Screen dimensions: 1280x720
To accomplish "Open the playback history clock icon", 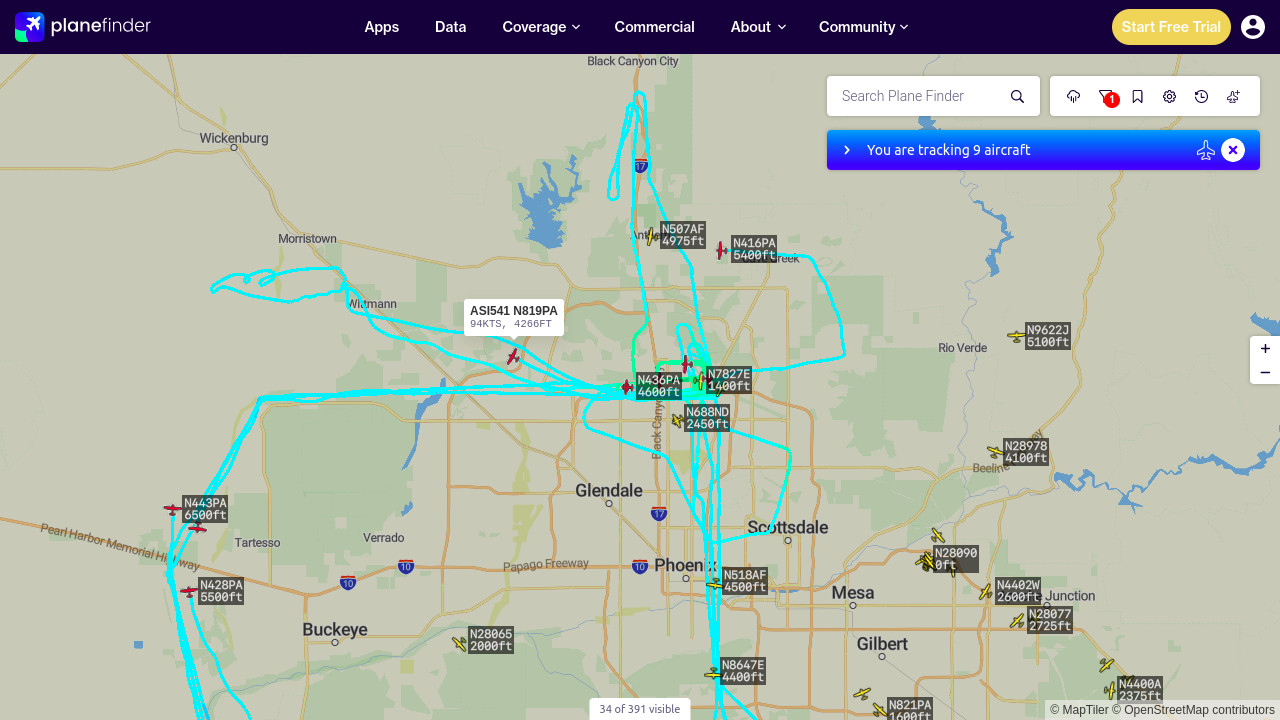I will coord(1202,97).
